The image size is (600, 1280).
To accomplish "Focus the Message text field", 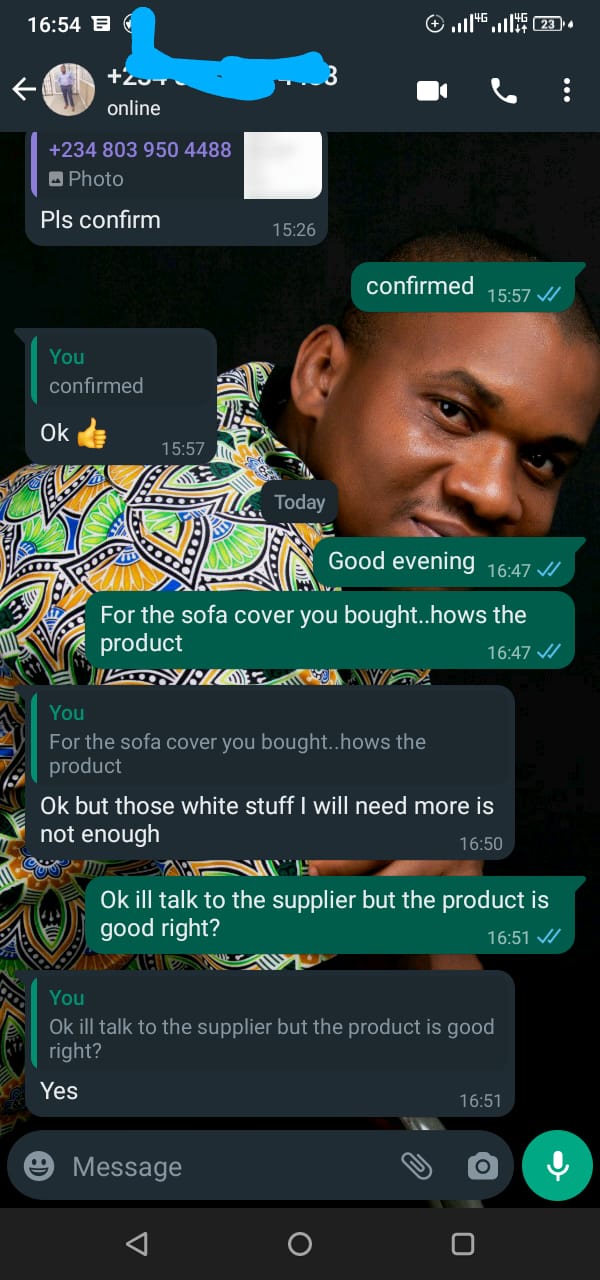I will [220, 1166].
